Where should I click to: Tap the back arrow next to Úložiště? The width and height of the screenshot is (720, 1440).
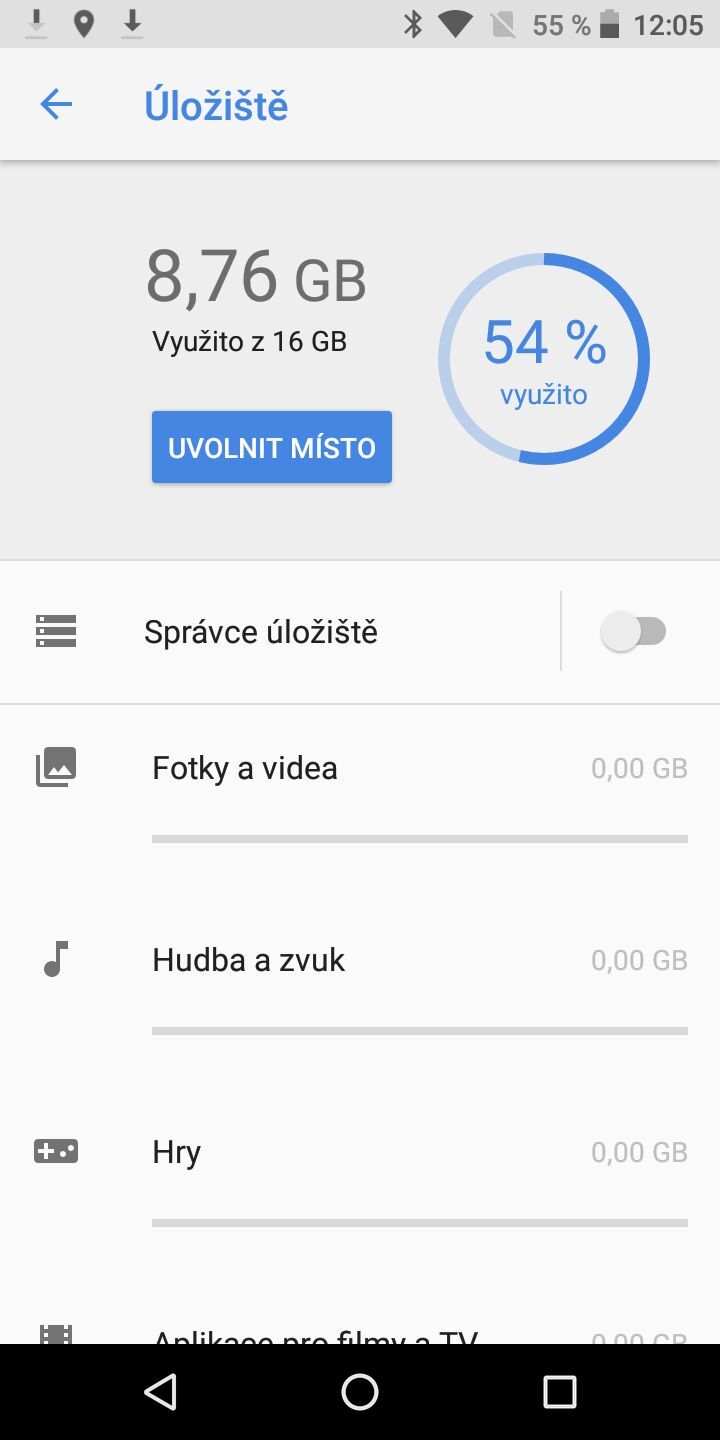point(56,103)
